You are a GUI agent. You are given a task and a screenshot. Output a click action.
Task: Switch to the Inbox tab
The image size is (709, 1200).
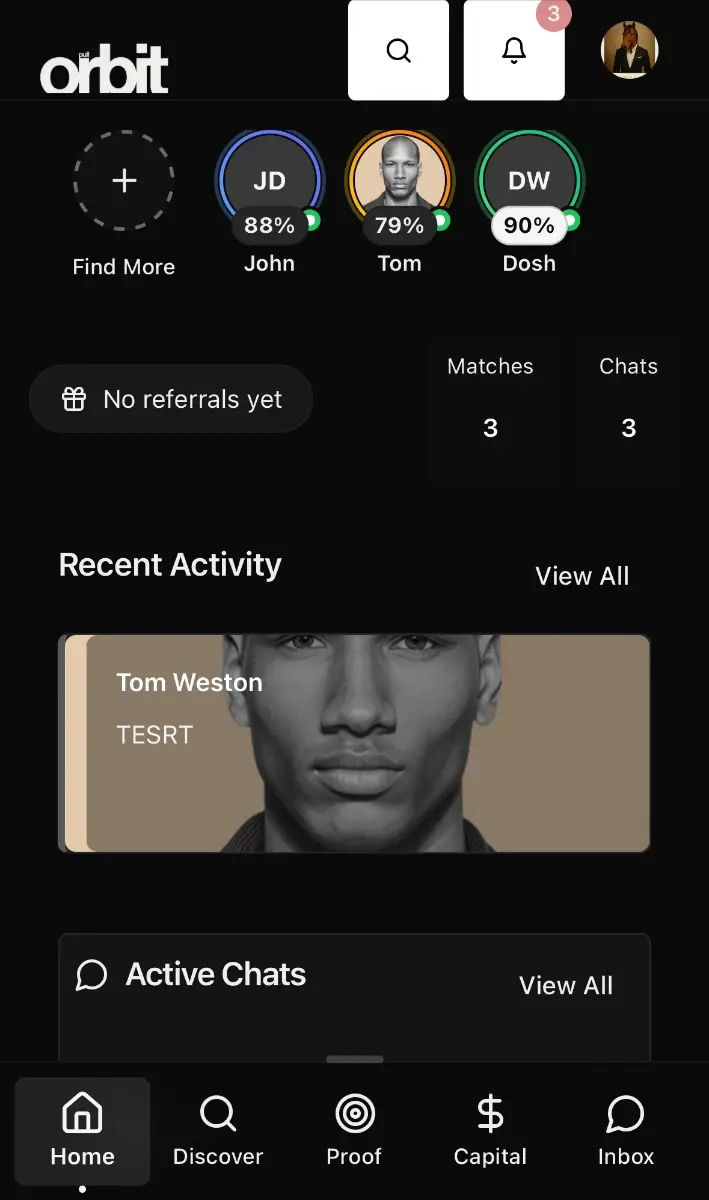click(626, 1130)
